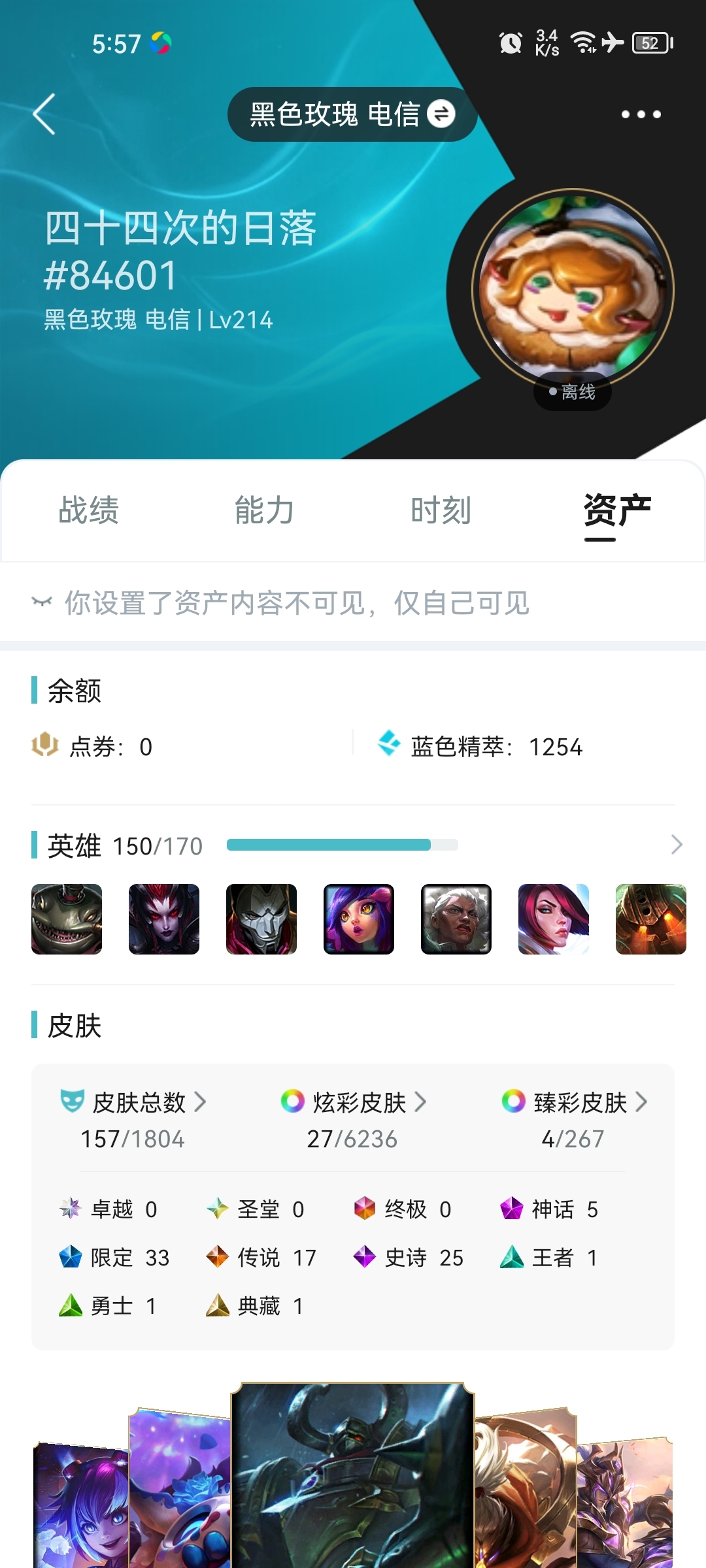The image size is (706, 1568).
Task: Open 炫彩皮肤 27/6236 details
Action: click(353, 1120)
